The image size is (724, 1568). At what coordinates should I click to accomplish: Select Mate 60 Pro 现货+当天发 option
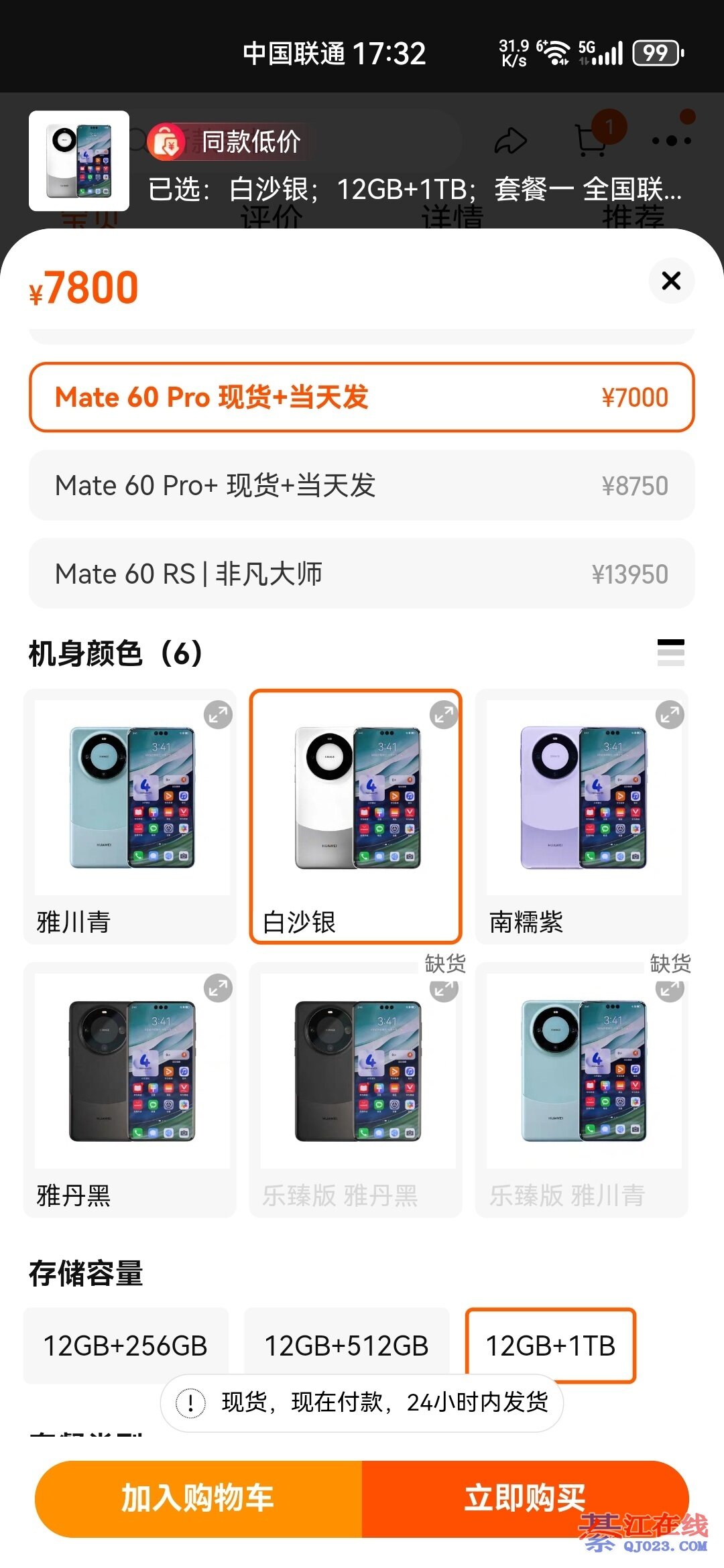coord(361,397)
